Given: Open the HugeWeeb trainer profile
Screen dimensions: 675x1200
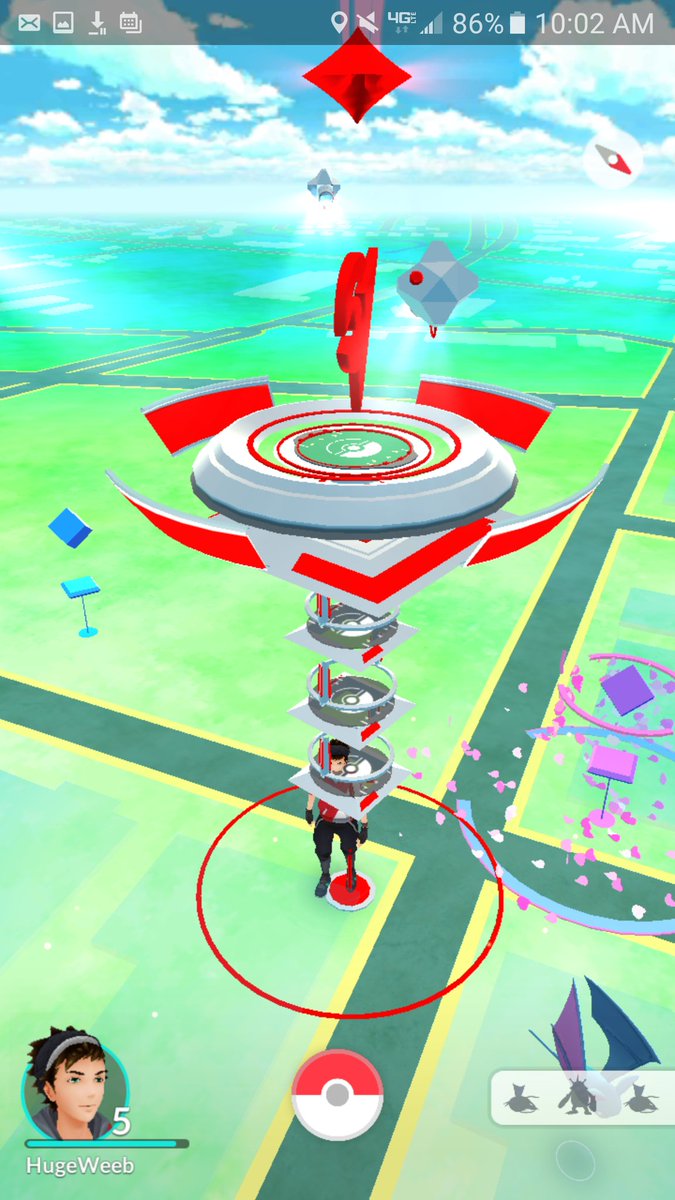Looking at the screenshot, I should click(74, 1089).
